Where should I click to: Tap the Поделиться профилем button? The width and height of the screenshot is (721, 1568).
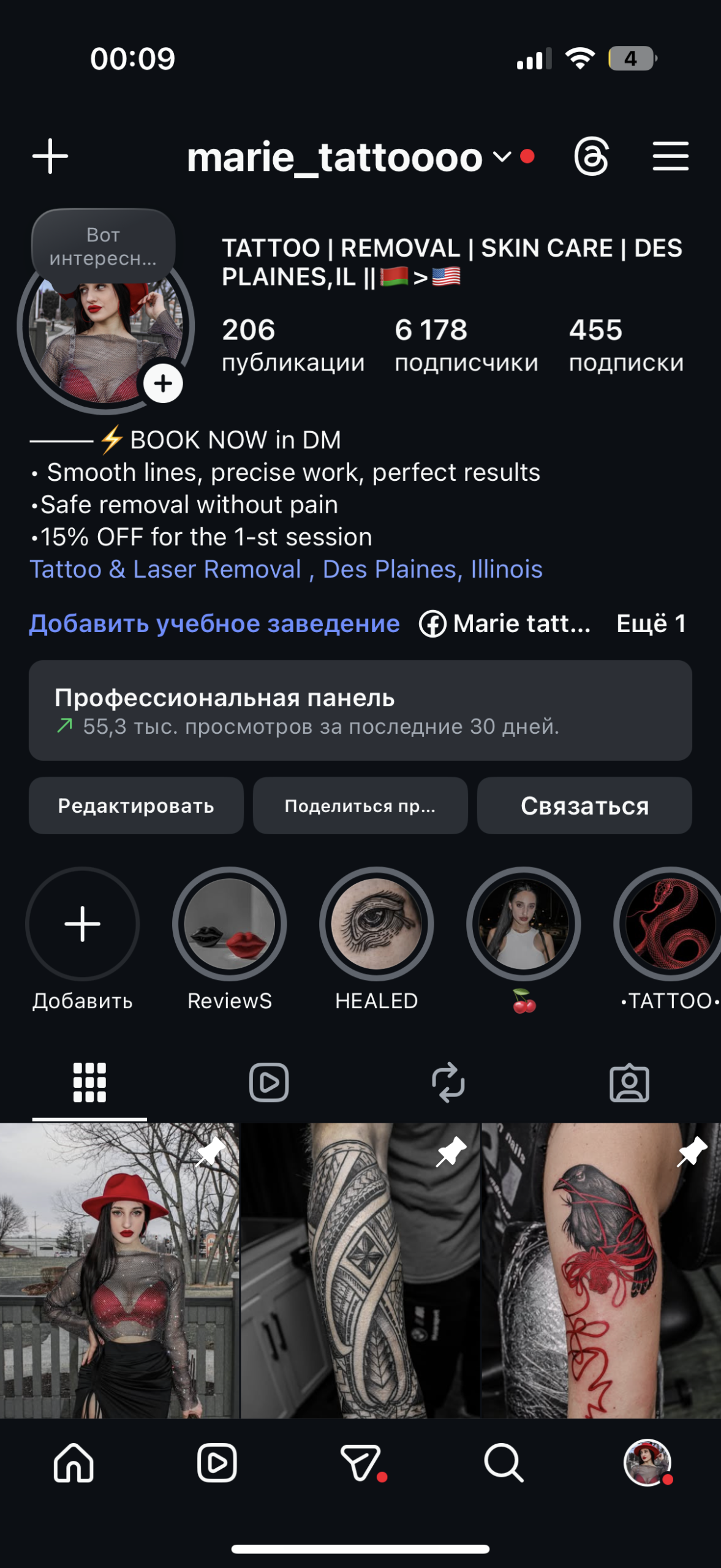(x=360, y=805)
